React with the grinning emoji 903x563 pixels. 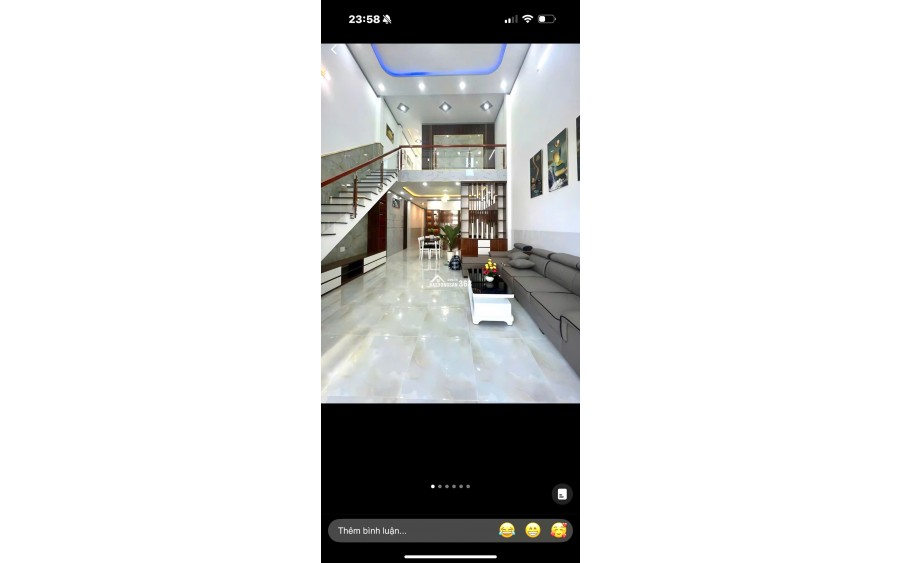[533, 530]
